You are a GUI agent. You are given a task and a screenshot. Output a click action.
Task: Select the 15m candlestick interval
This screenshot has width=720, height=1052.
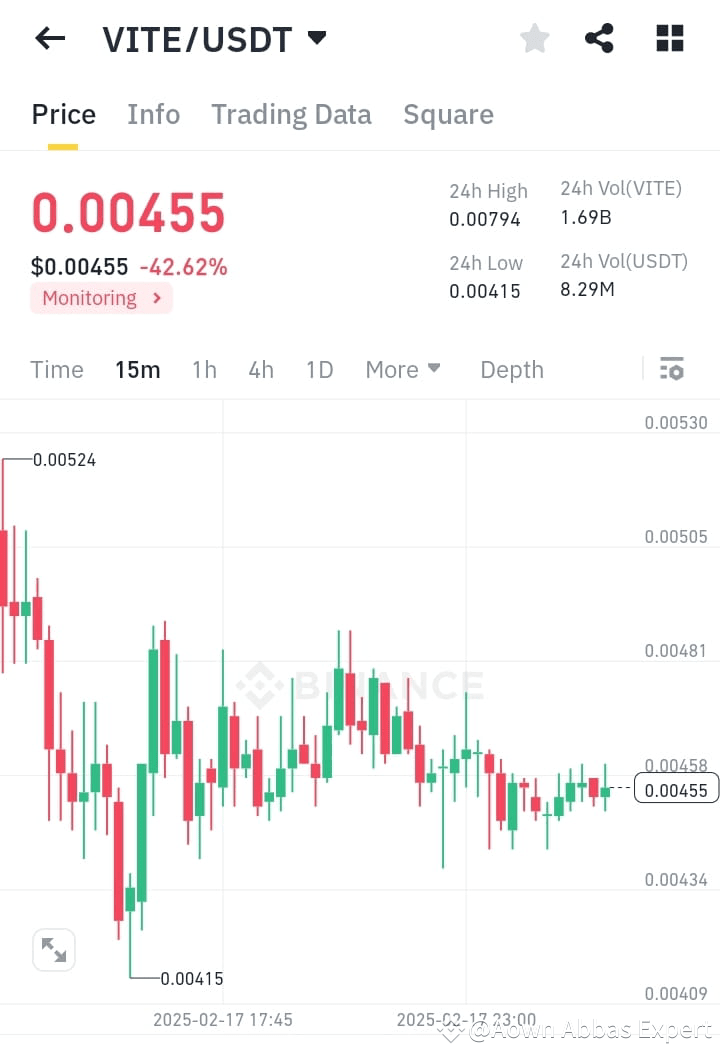[x=137, y=369]
